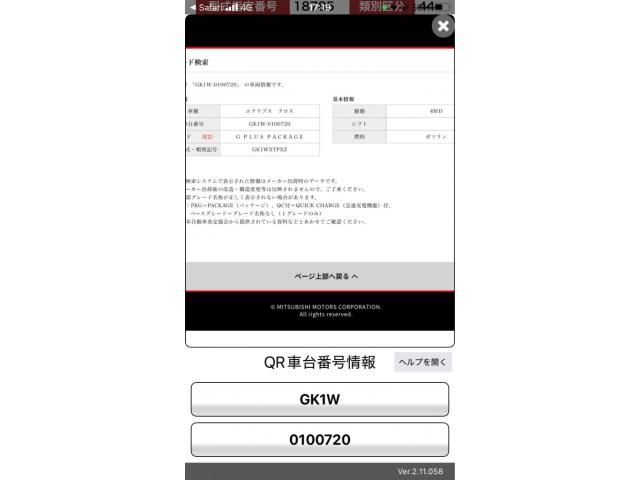Open help with ヘルプを開く button

pyautogui.click(x=423, y=362)
